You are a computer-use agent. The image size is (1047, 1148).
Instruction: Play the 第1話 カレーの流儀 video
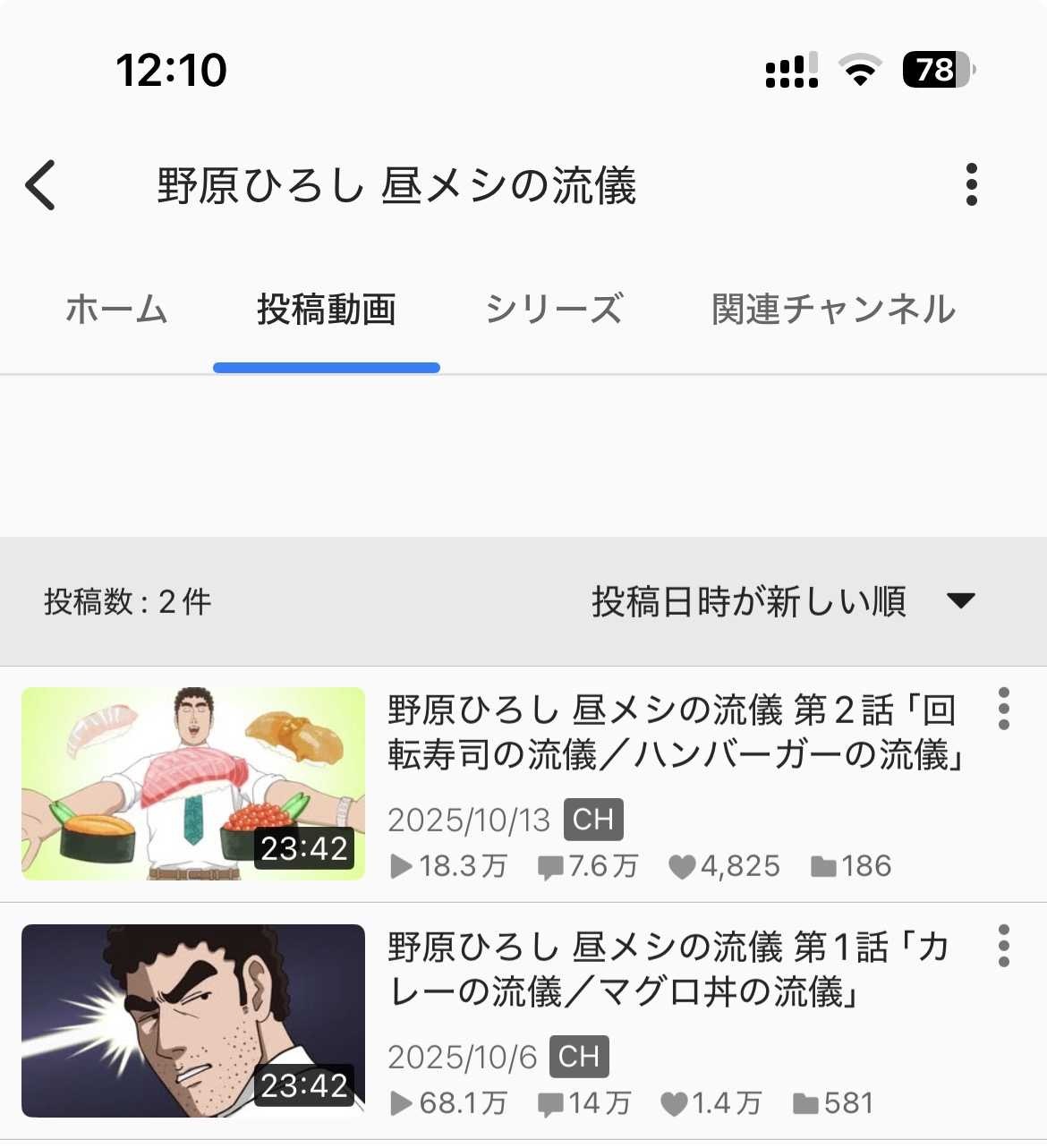pyautogui.click(x=193, y=1021)
